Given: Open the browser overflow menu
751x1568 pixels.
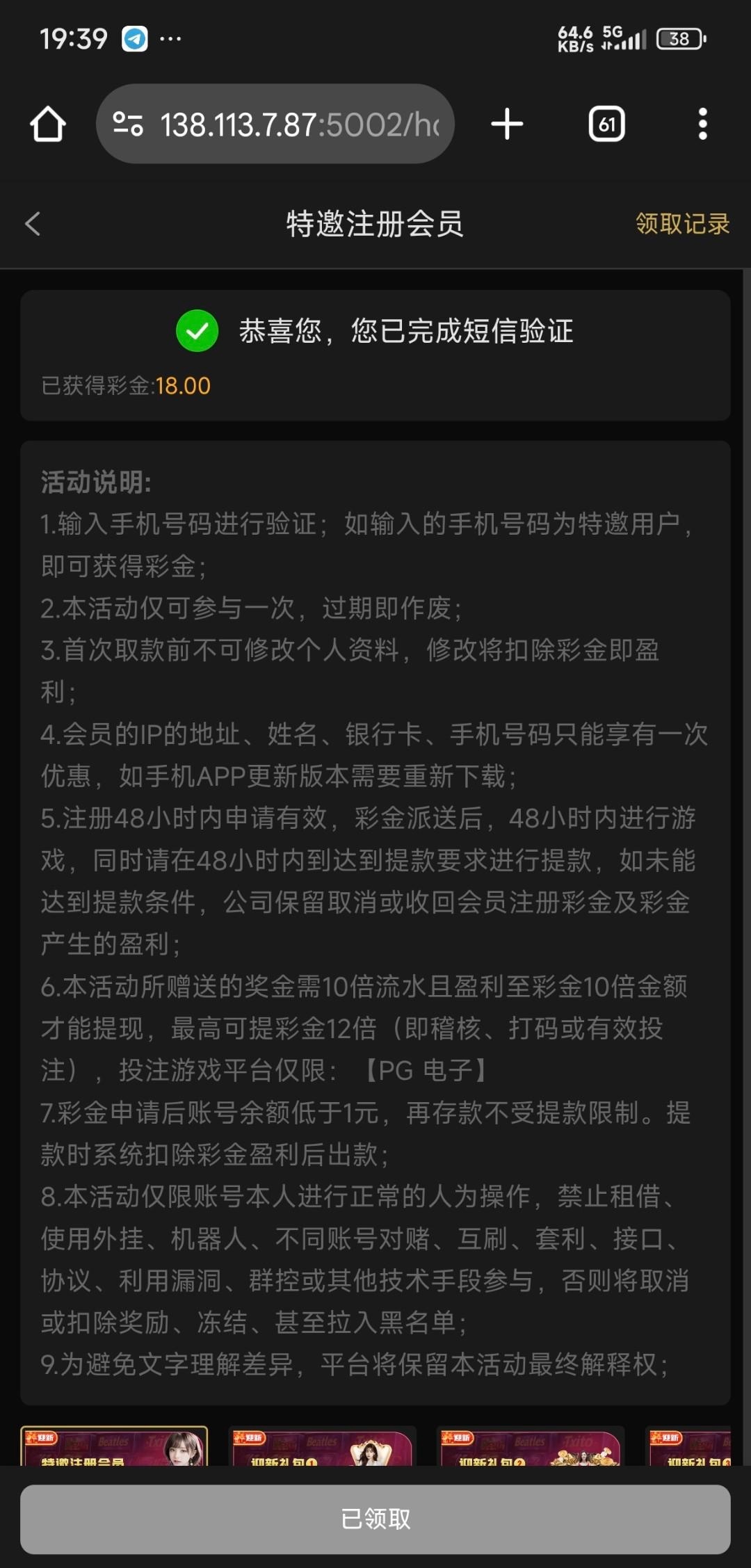Looking at the screenshot, I should pos(702,124).
